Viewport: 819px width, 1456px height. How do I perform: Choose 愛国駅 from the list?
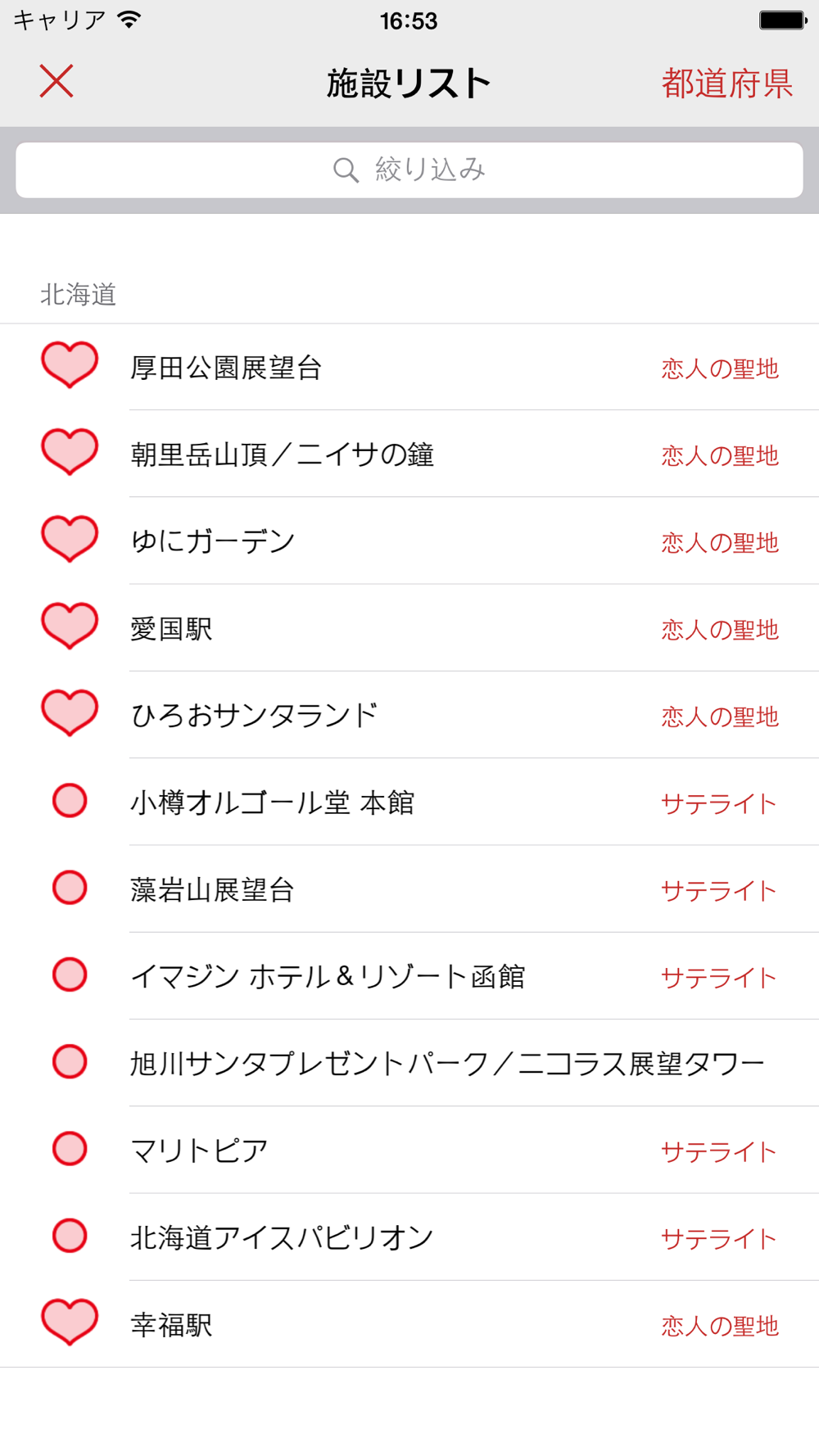409,628
